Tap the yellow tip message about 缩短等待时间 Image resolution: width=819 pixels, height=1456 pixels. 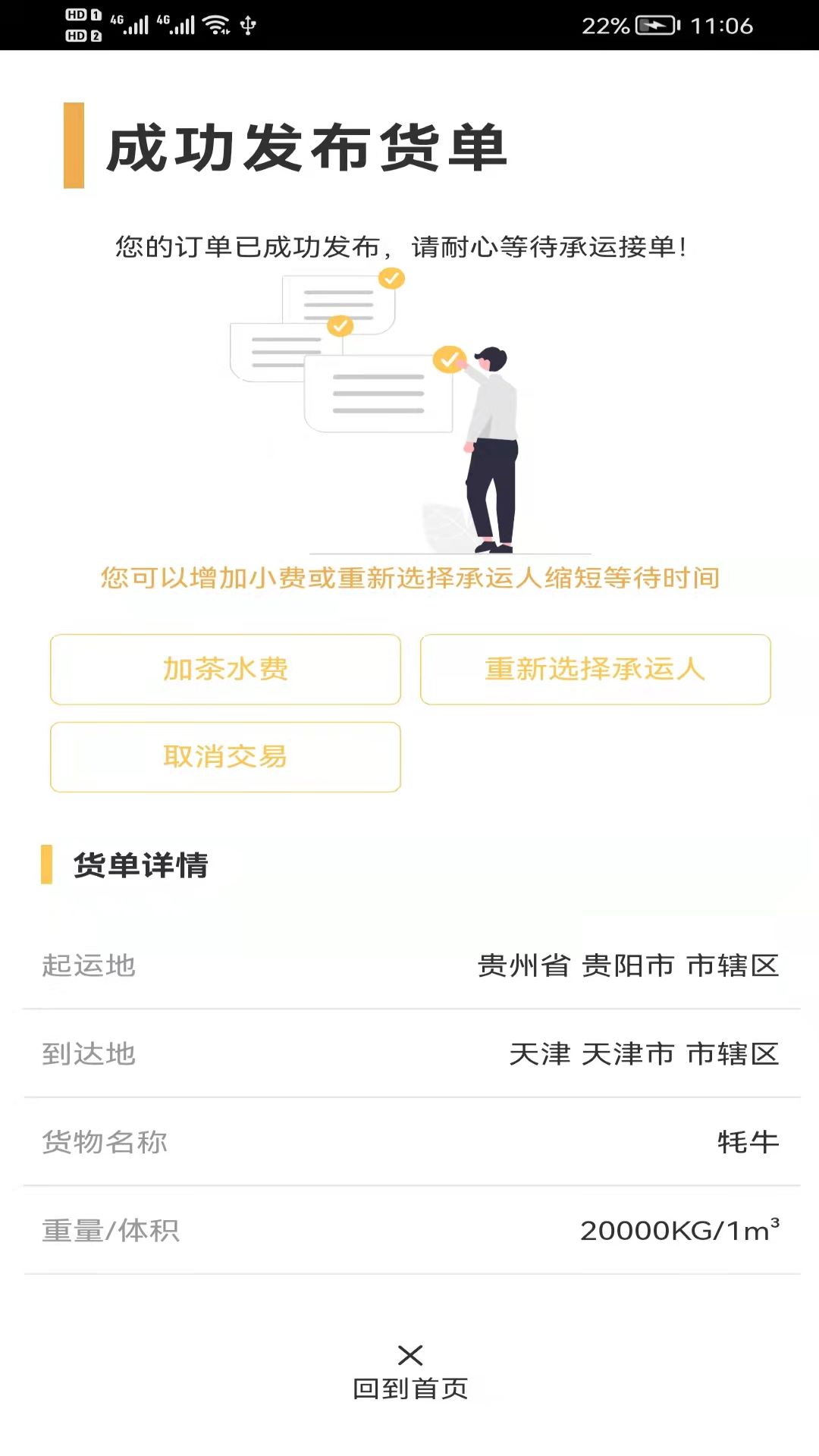409,578
